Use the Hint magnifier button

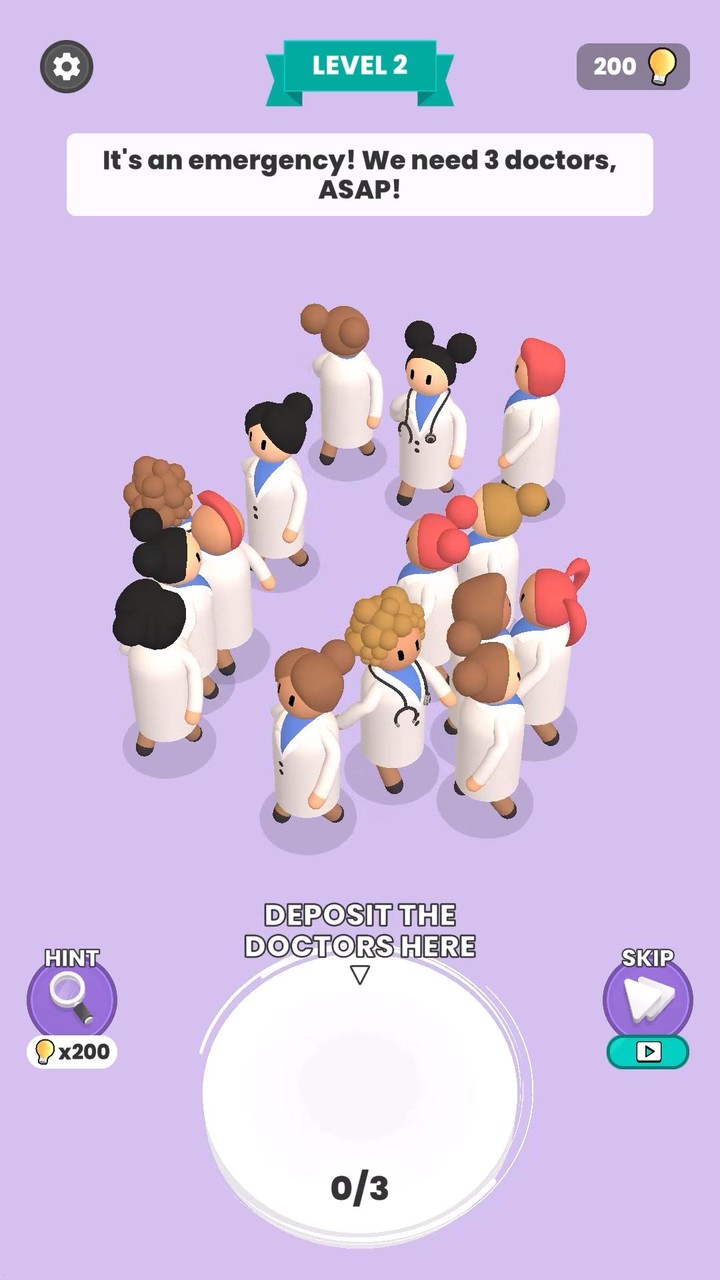[x=72, y=997]
